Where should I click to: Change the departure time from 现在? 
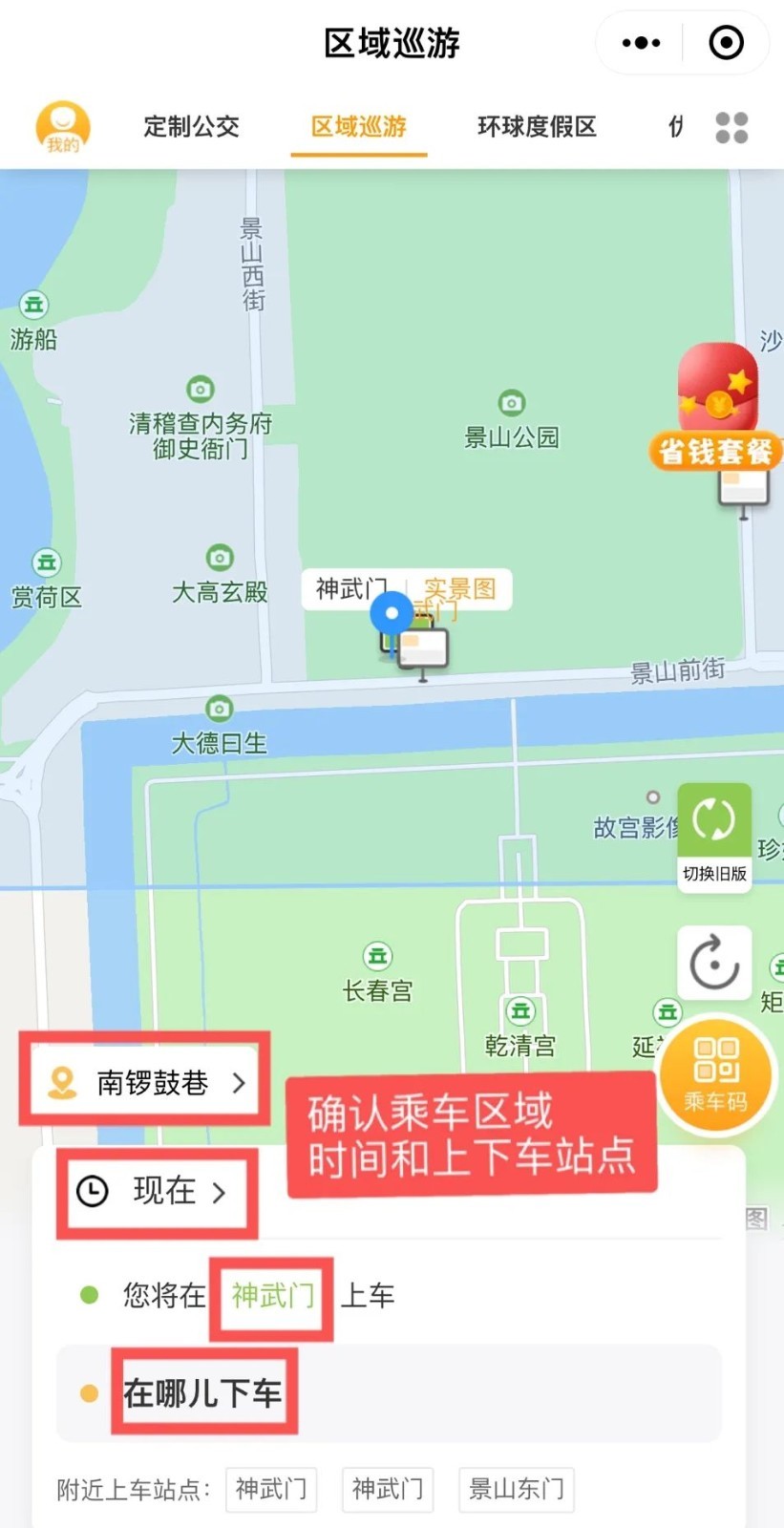(157, 1192)
